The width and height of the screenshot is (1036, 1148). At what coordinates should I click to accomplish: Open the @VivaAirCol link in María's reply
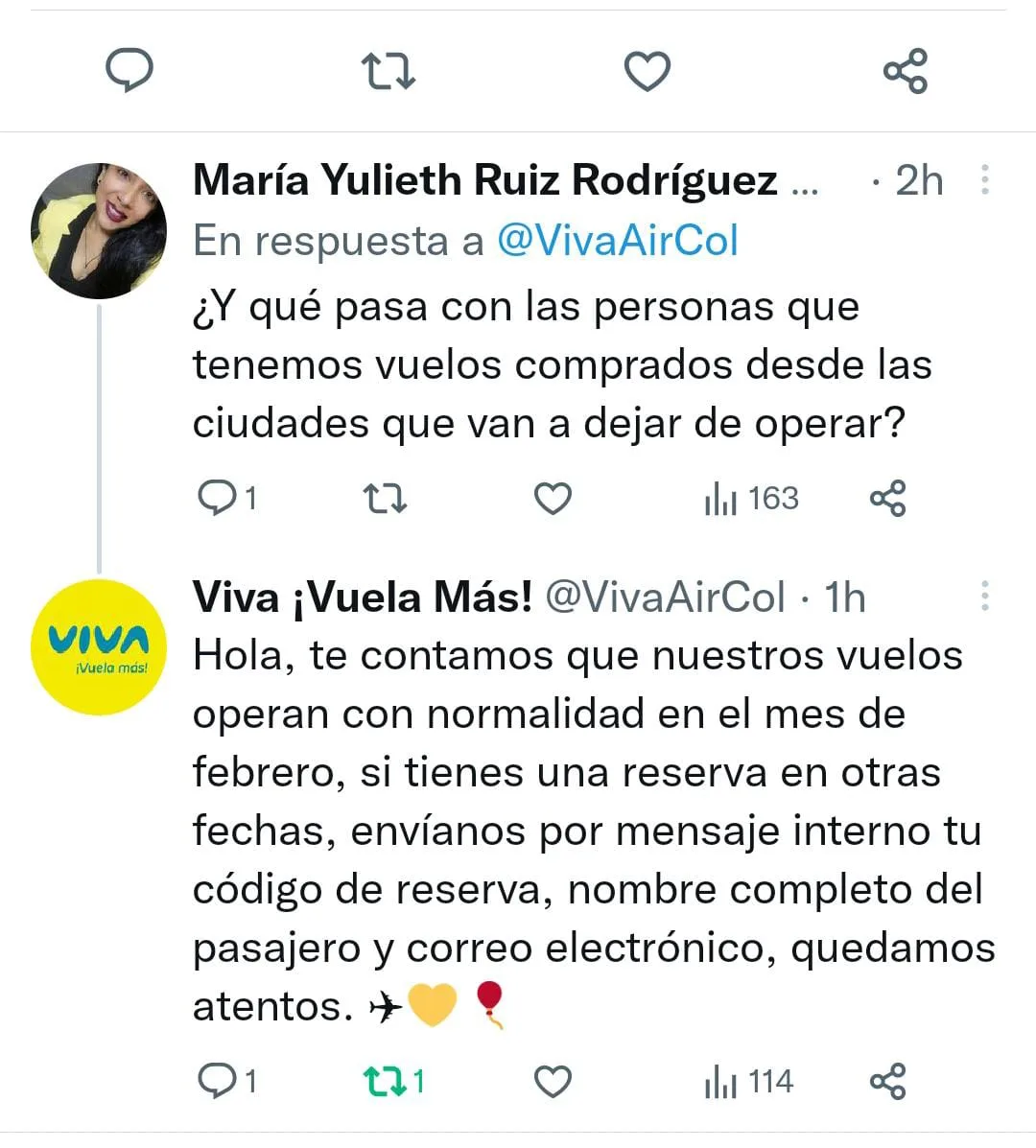(617, 240)
